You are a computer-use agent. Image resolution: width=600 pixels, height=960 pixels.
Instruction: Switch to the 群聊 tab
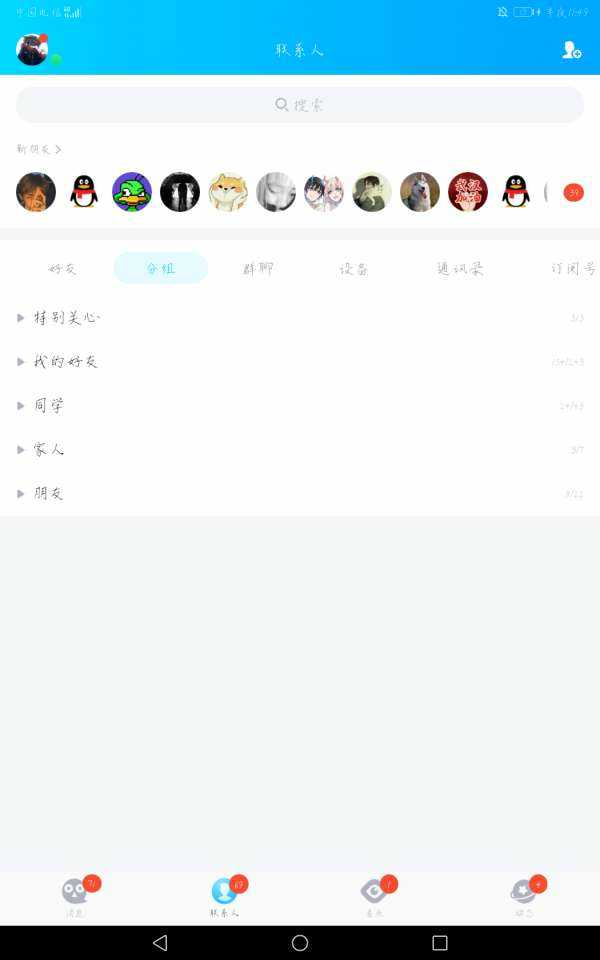point(258,268)
